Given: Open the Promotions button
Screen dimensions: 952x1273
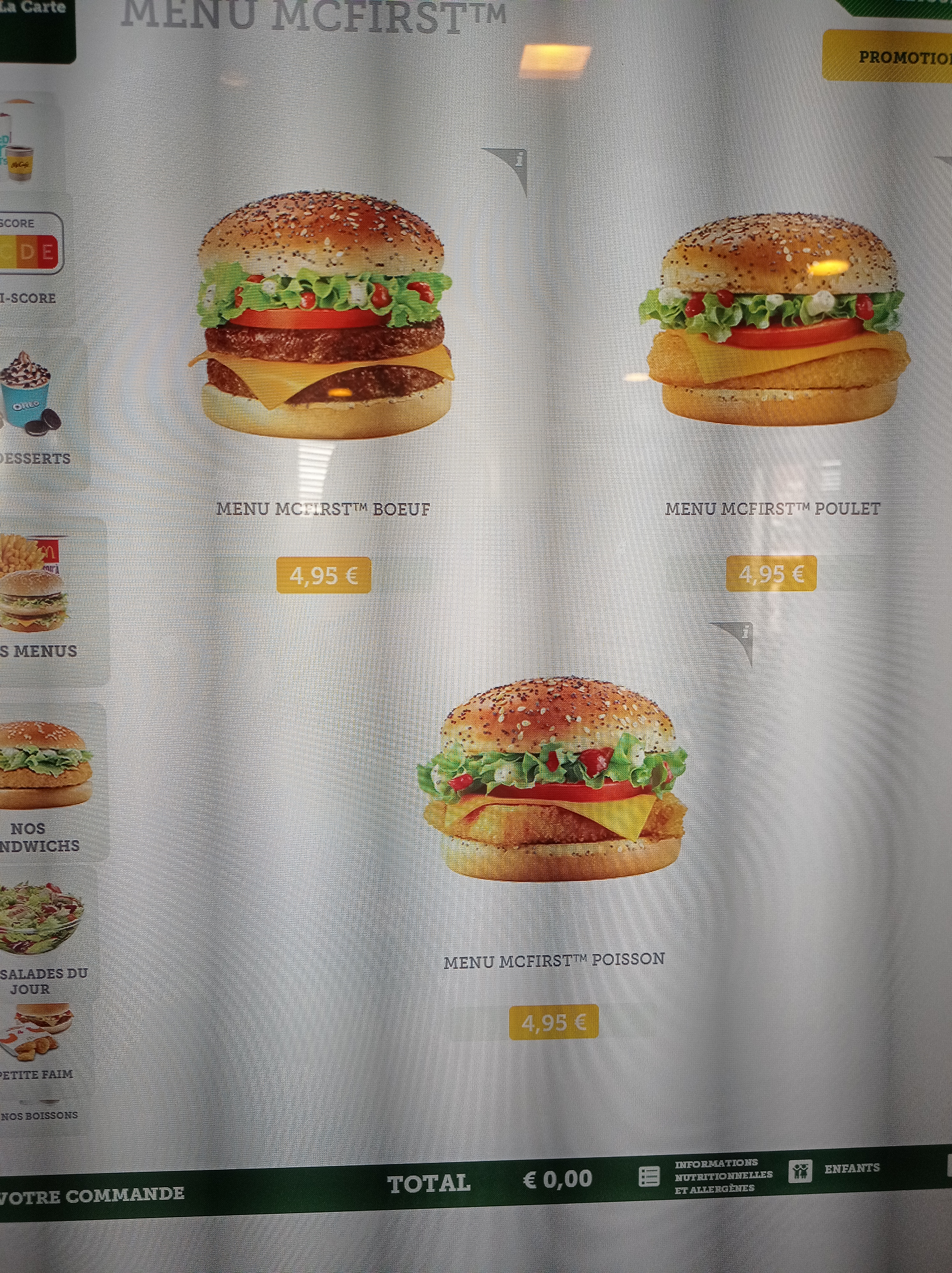Looking at the screenshot, I should 900,58.
